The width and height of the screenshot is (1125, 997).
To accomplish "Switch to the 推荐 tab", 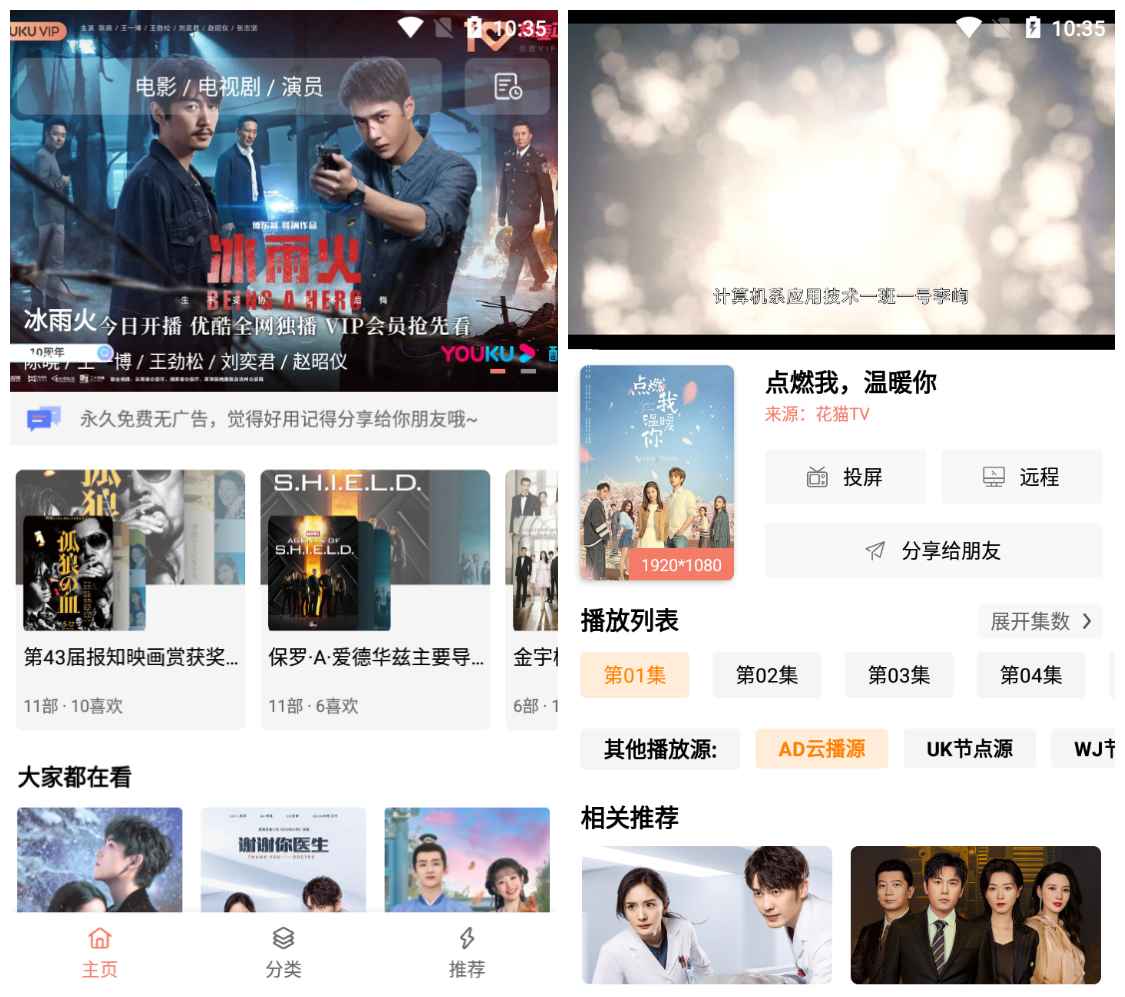I will 466,952.
